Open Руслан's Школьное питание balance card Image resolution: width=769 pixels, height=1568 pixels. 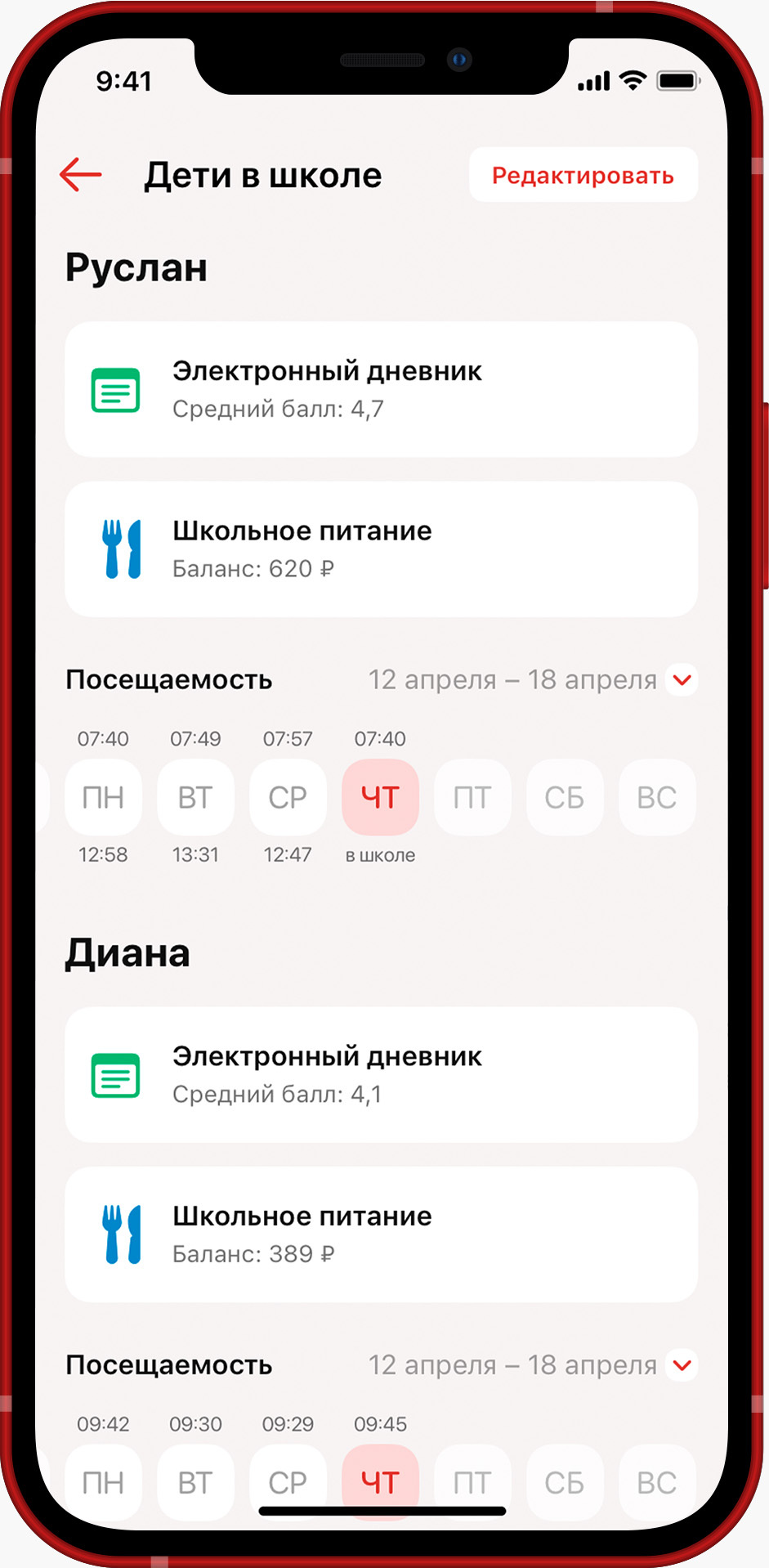(x=381, y=549)
